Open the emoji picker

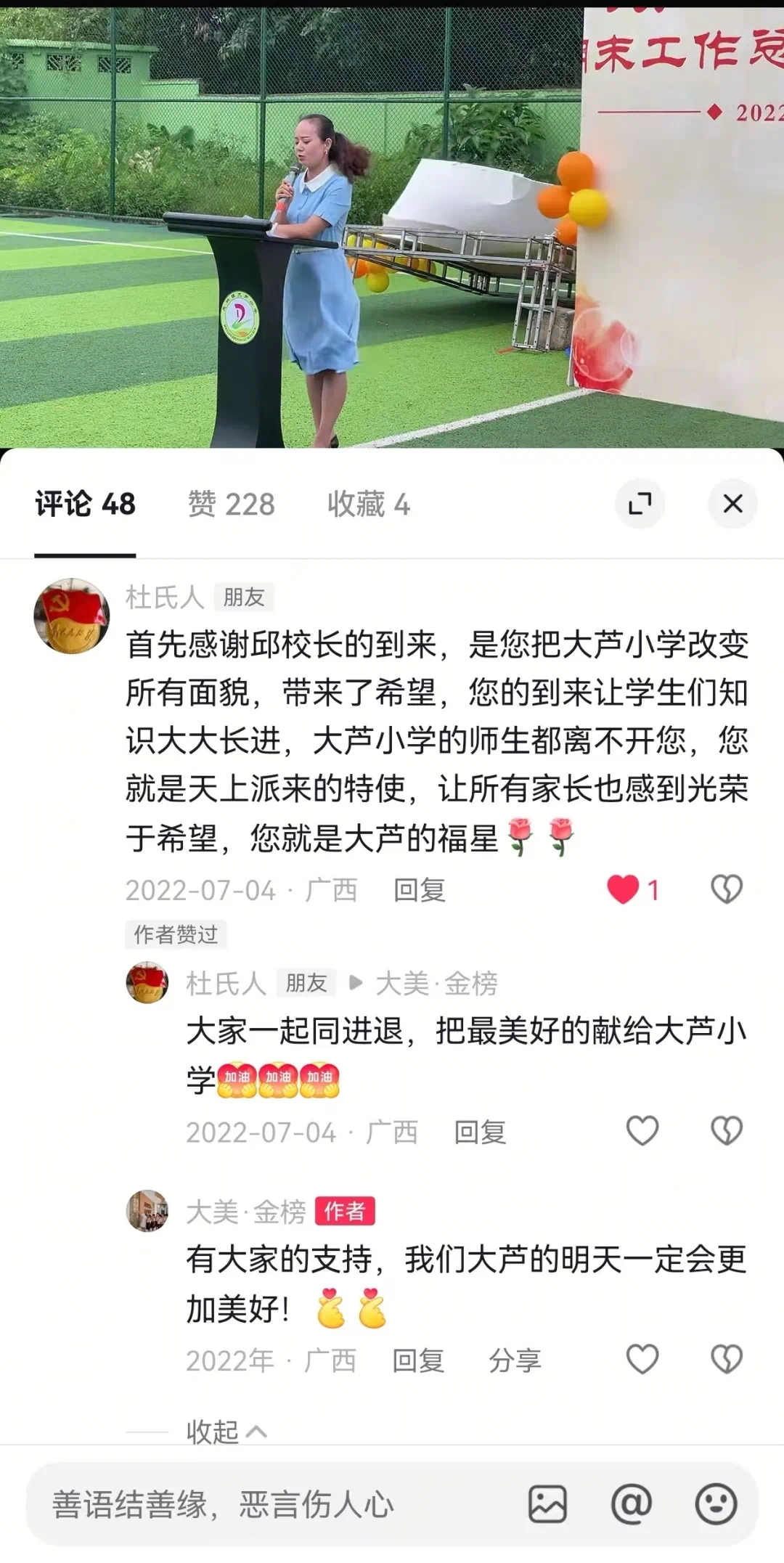pyautogui.click(x=716, y=1503)
